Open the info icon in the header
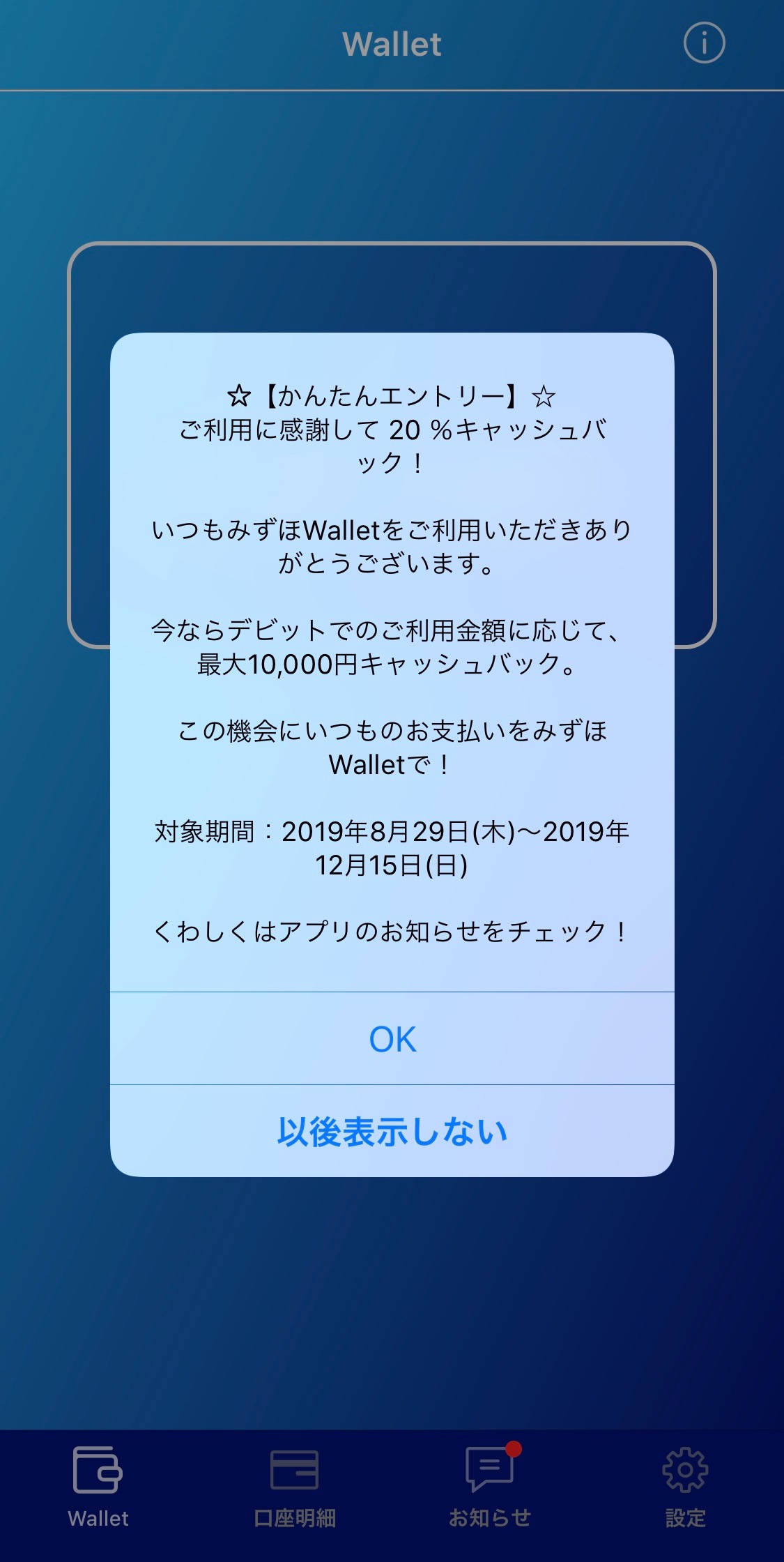 (704, 43)
